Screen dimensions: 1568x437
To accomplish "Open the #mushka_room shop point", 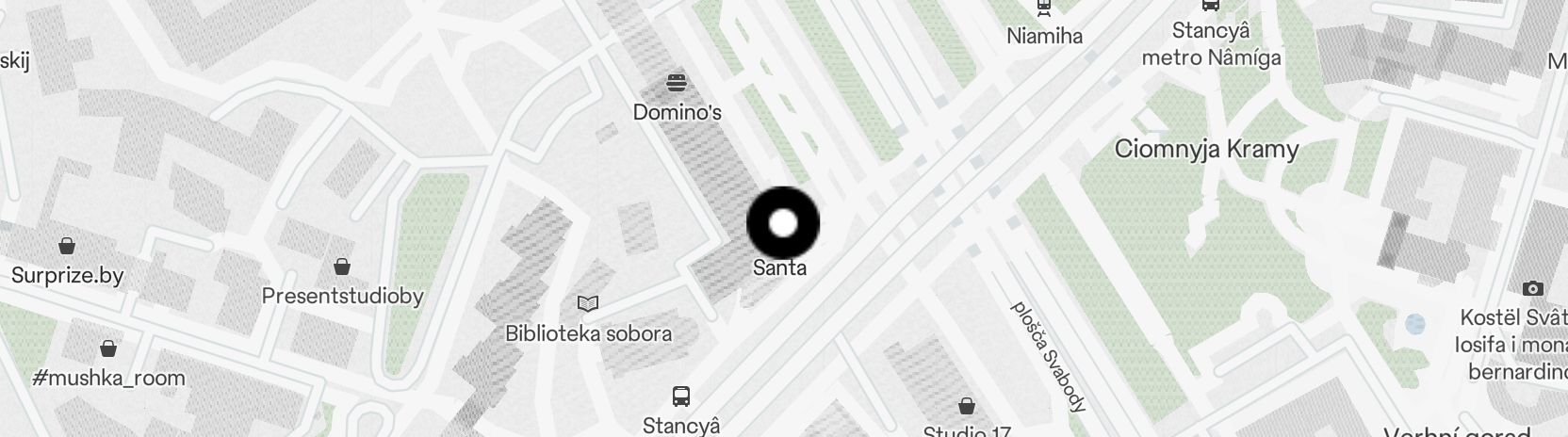I will tap(108, 348).
